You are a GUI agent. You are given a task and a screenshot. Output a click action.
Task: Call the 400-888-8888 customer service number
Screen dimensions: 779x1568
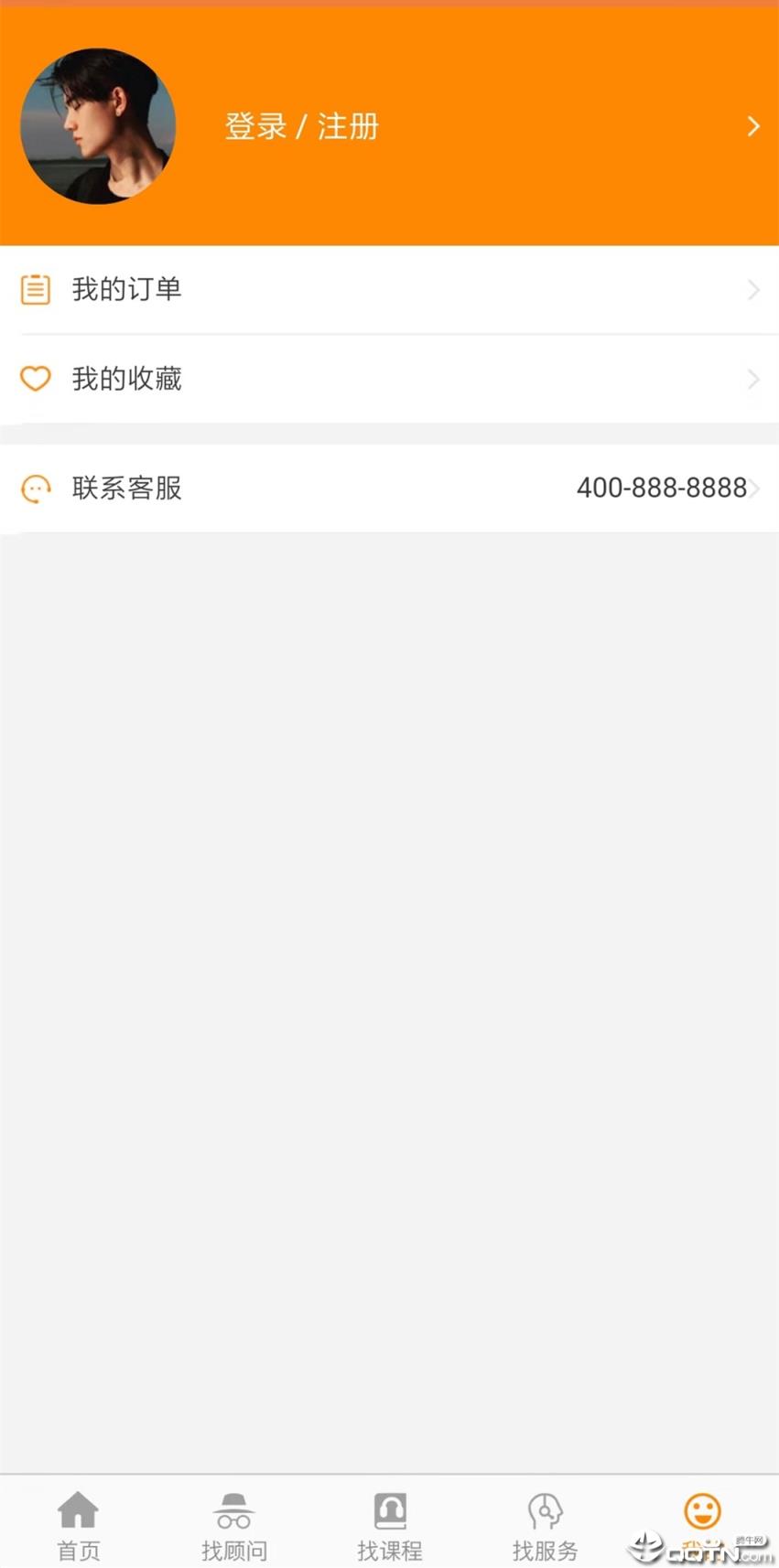point(661,488)
